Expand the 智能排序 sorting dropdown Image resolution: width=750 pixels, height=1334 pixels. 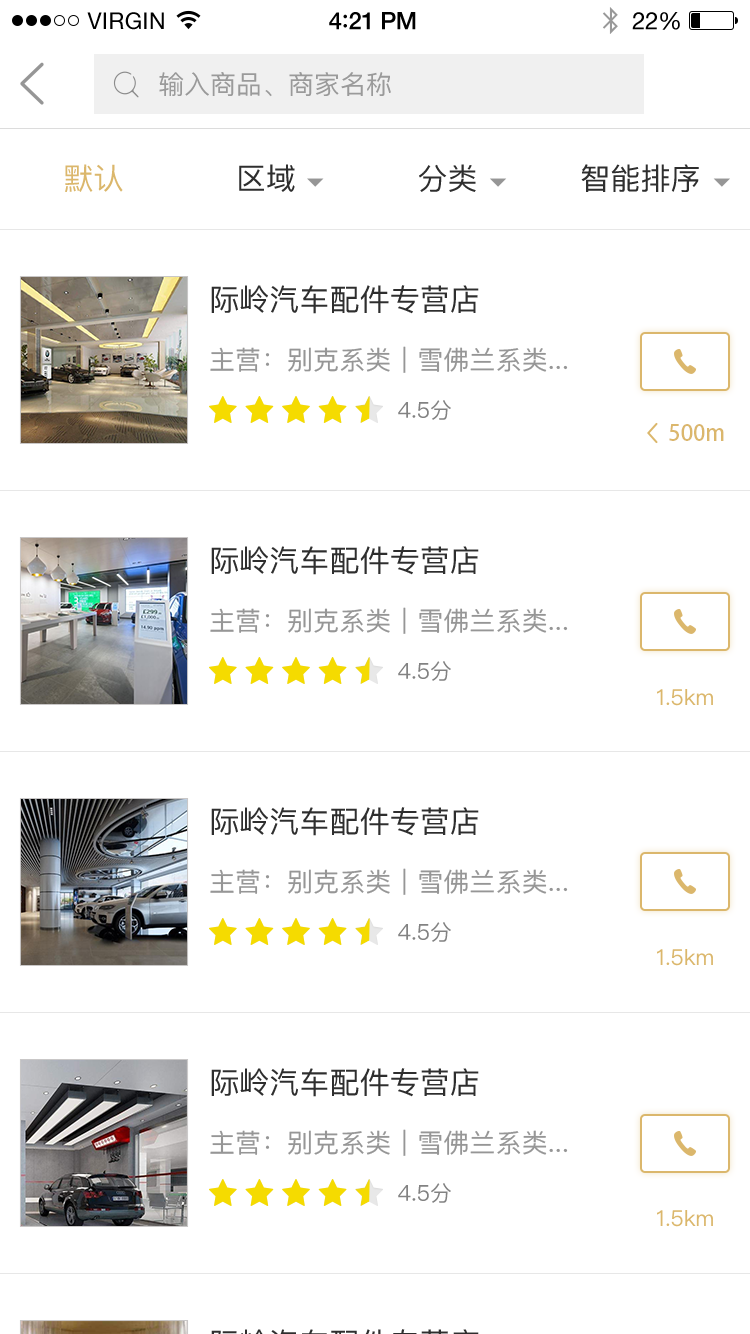click(654, 180)
